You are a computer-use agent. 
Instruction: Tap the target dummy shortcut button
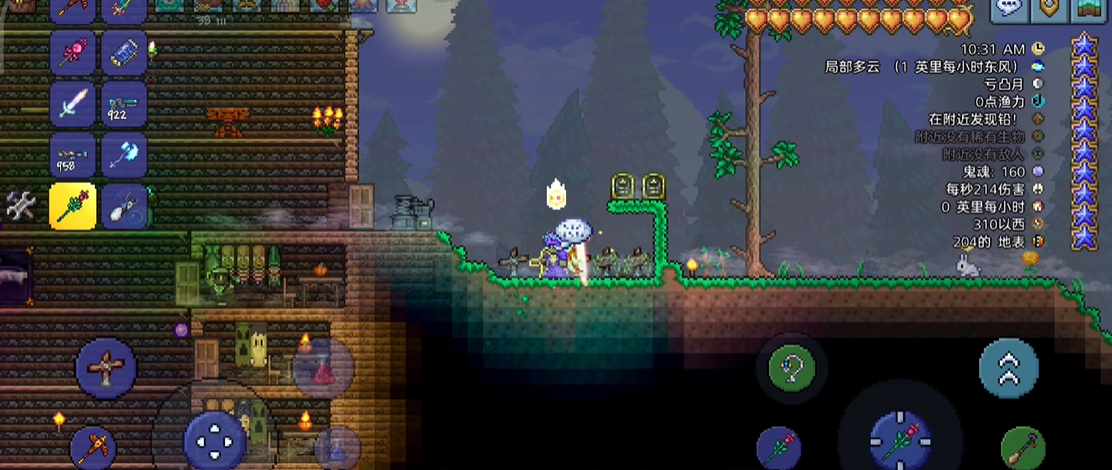pyautogui.click(x=106, y=367)
